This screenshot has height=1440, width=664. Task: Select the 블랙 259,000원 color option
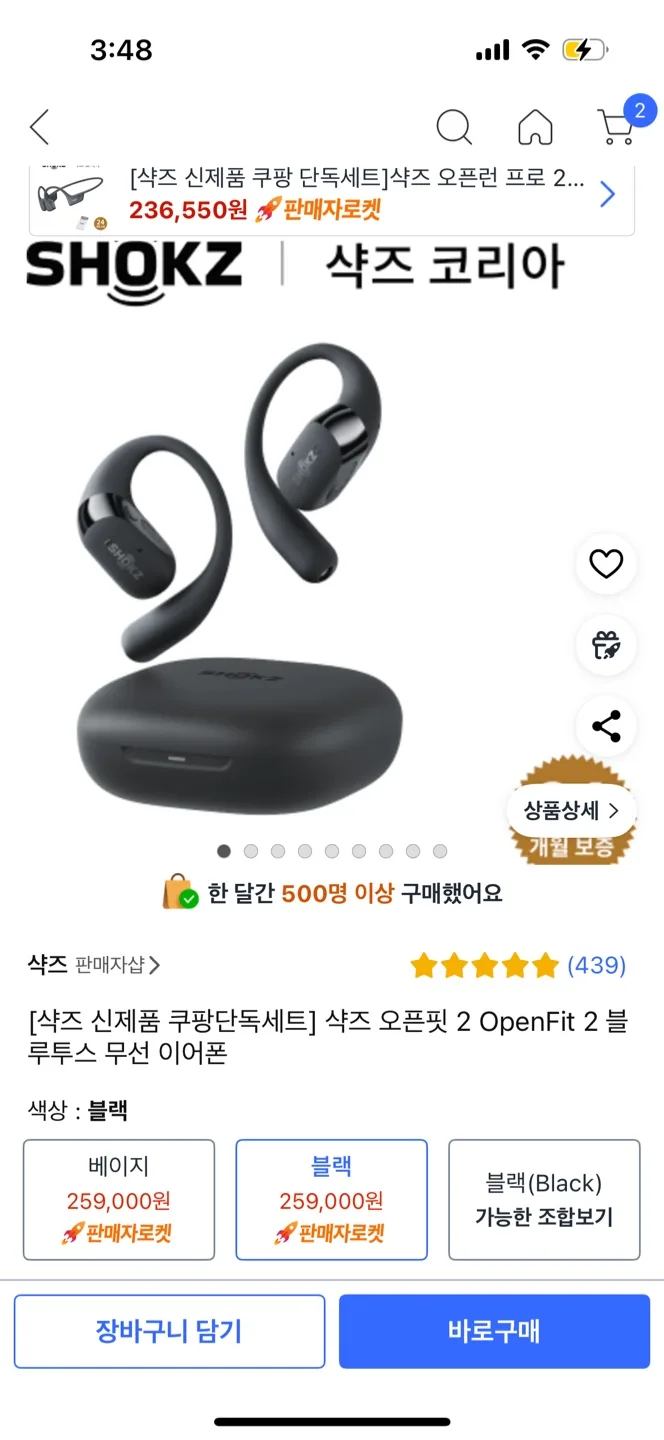click(331, 1199)
